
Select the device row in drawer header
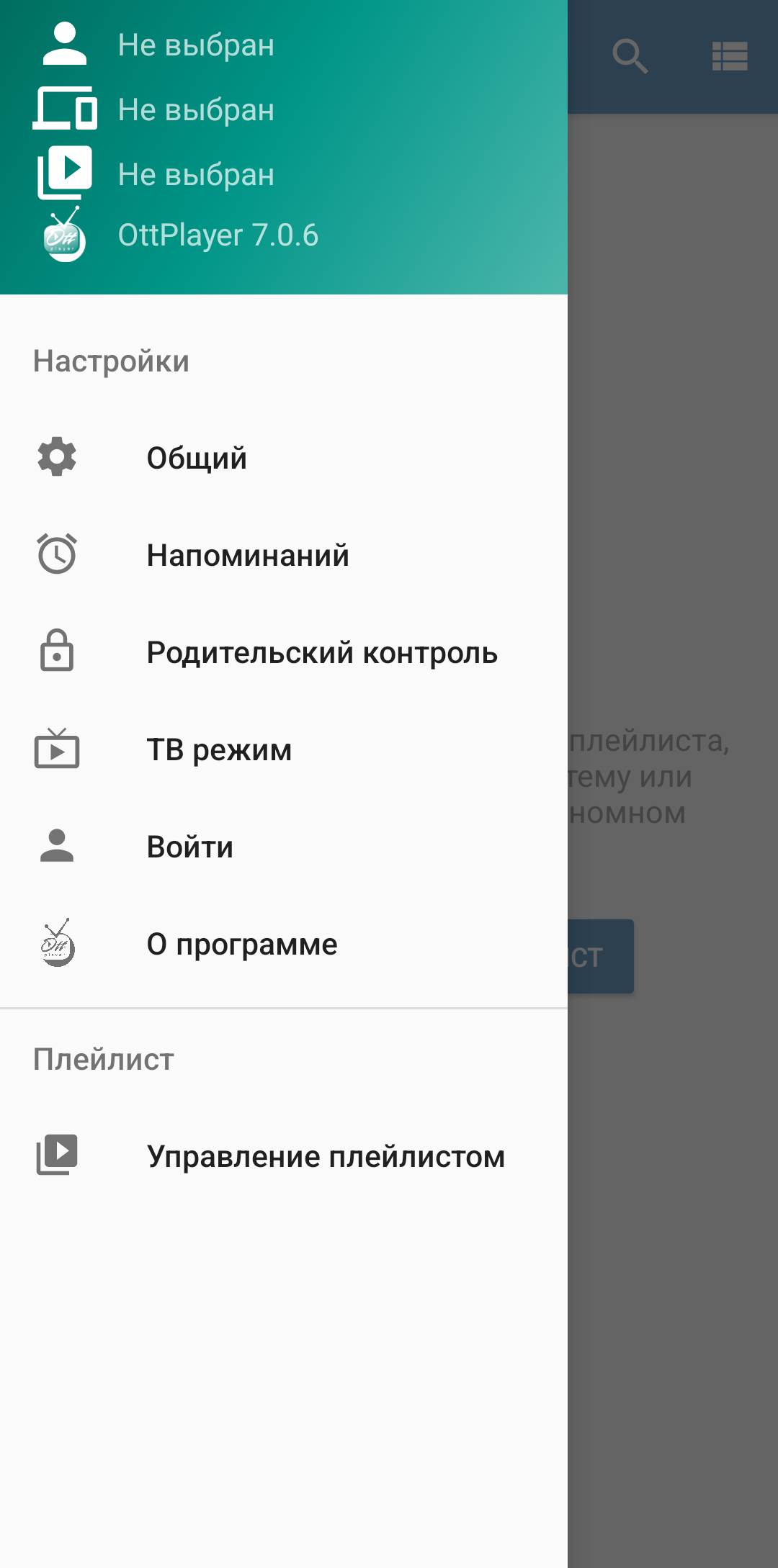pos(196,109)
